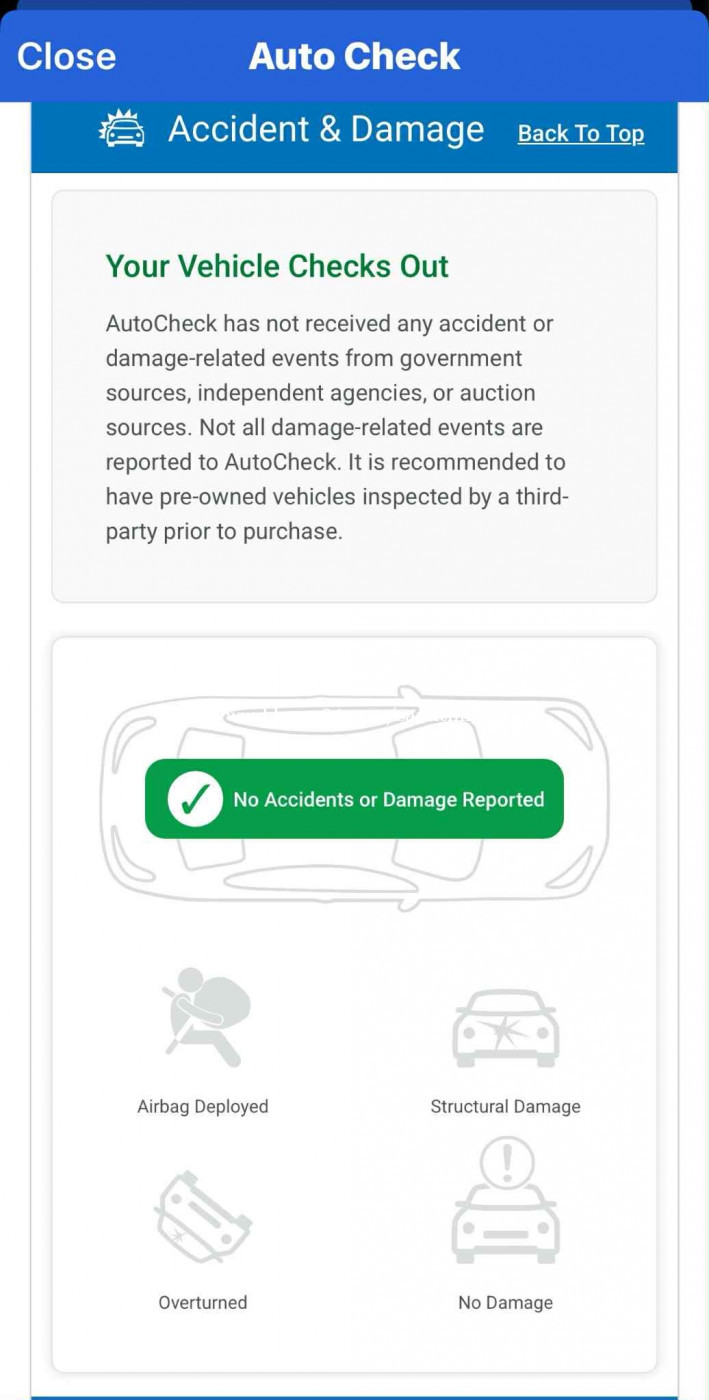Close the Auto Check report
Viewport: 709px width, 1400px height.
[66, 56]
